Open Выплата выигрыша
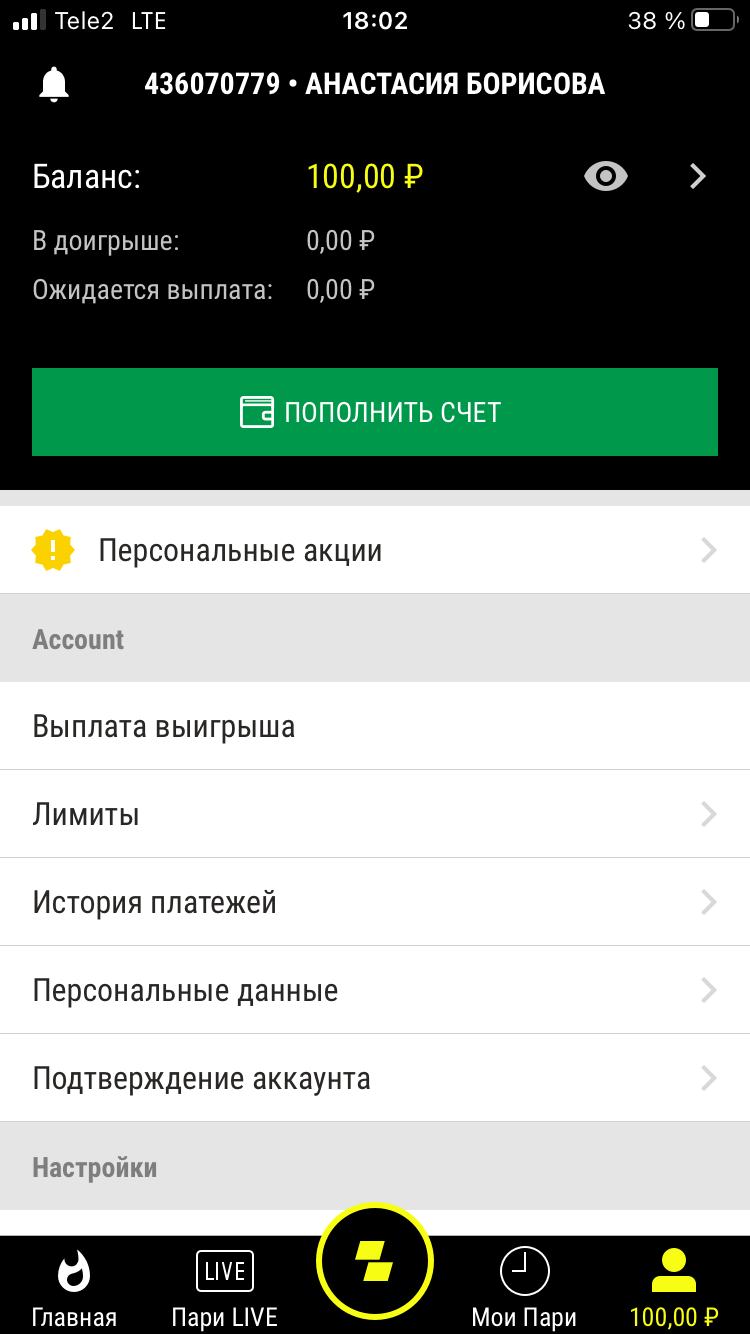 [x=375, y=726]
